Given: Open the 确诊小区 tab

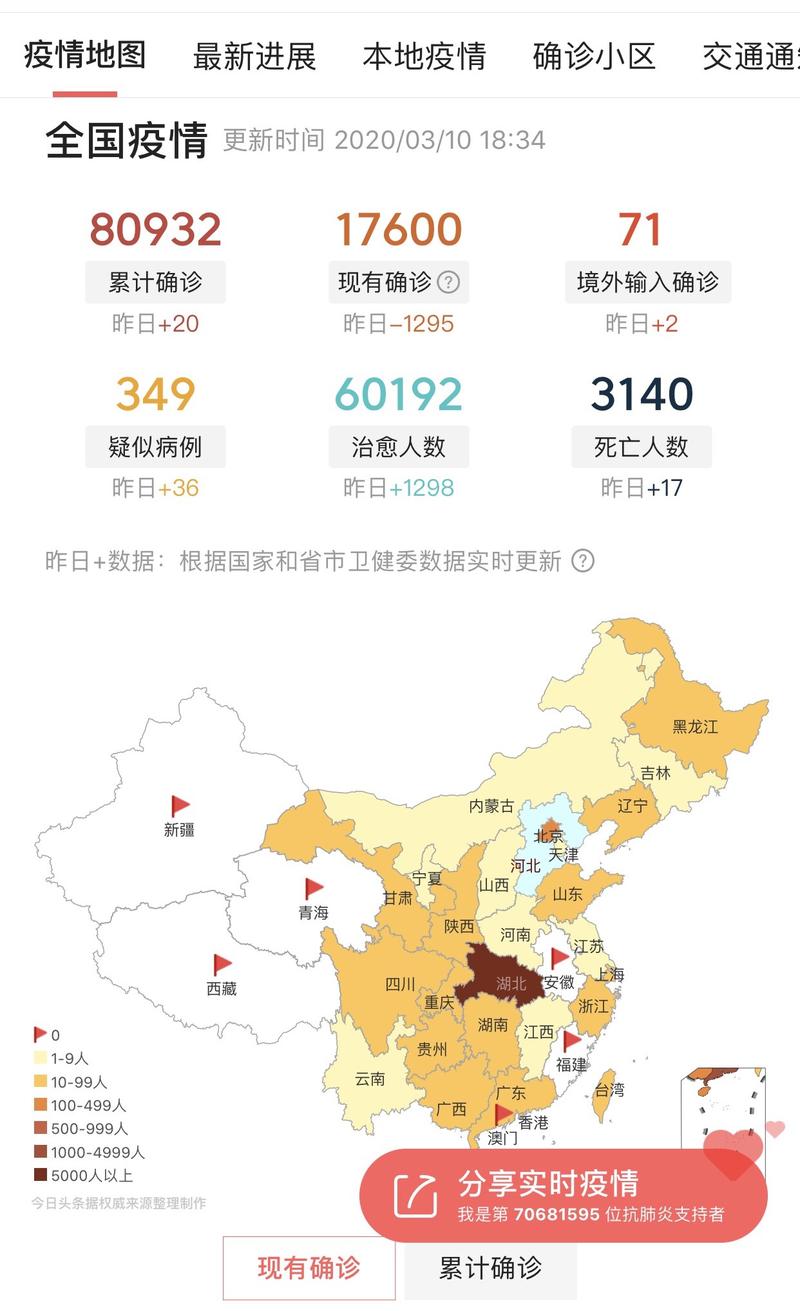Looking at the screenshot, I should [x=595, y=57].
